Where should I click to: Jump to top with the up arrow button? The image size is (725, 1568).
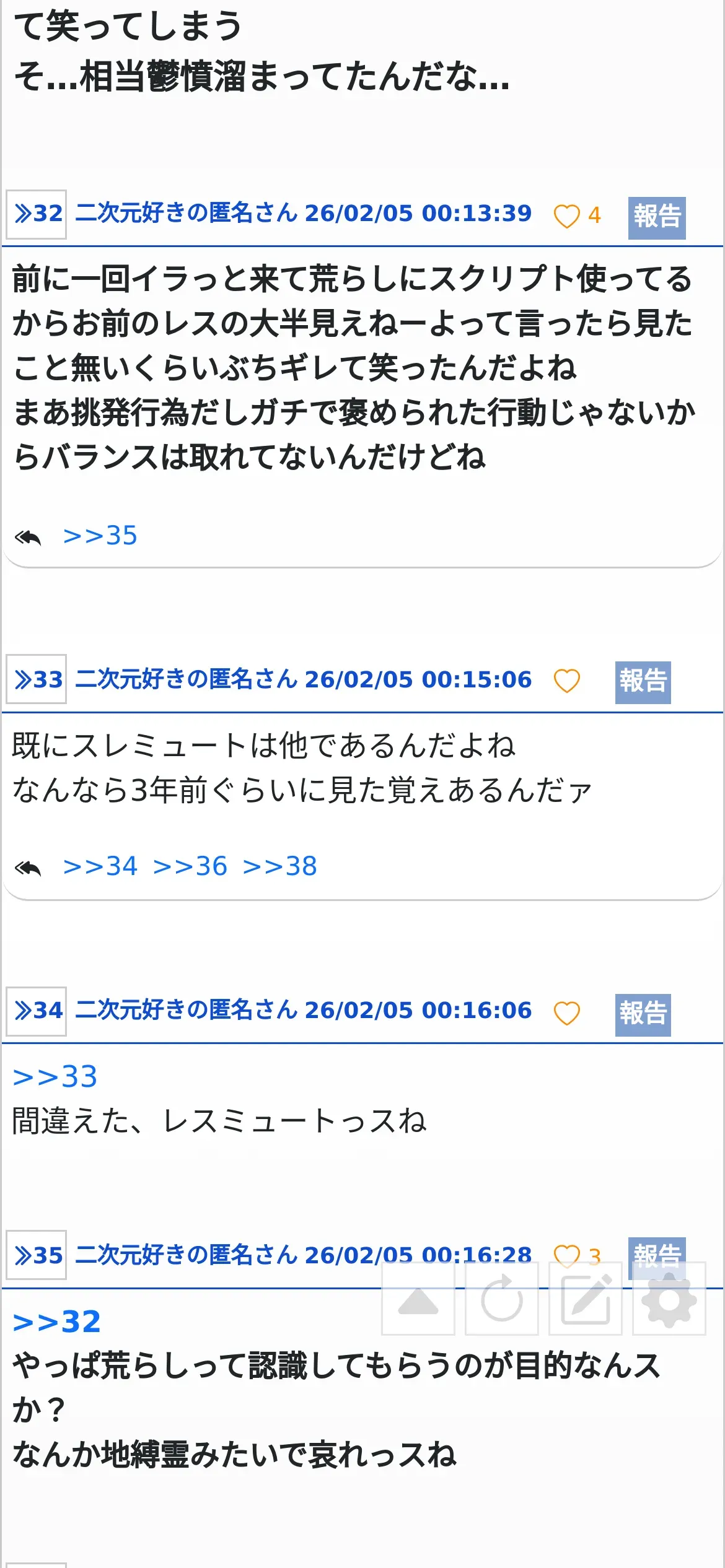click(x=418, y=1299)
